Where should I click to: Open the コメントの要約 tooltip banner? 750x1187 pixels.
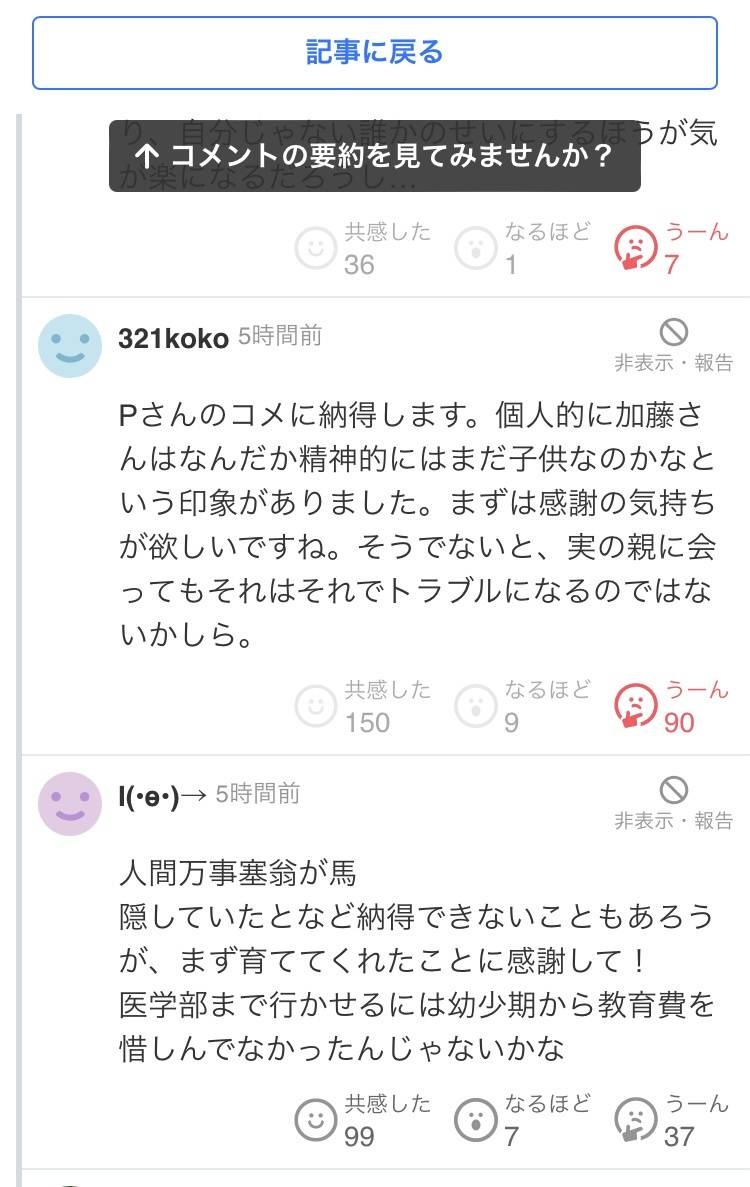374,156
